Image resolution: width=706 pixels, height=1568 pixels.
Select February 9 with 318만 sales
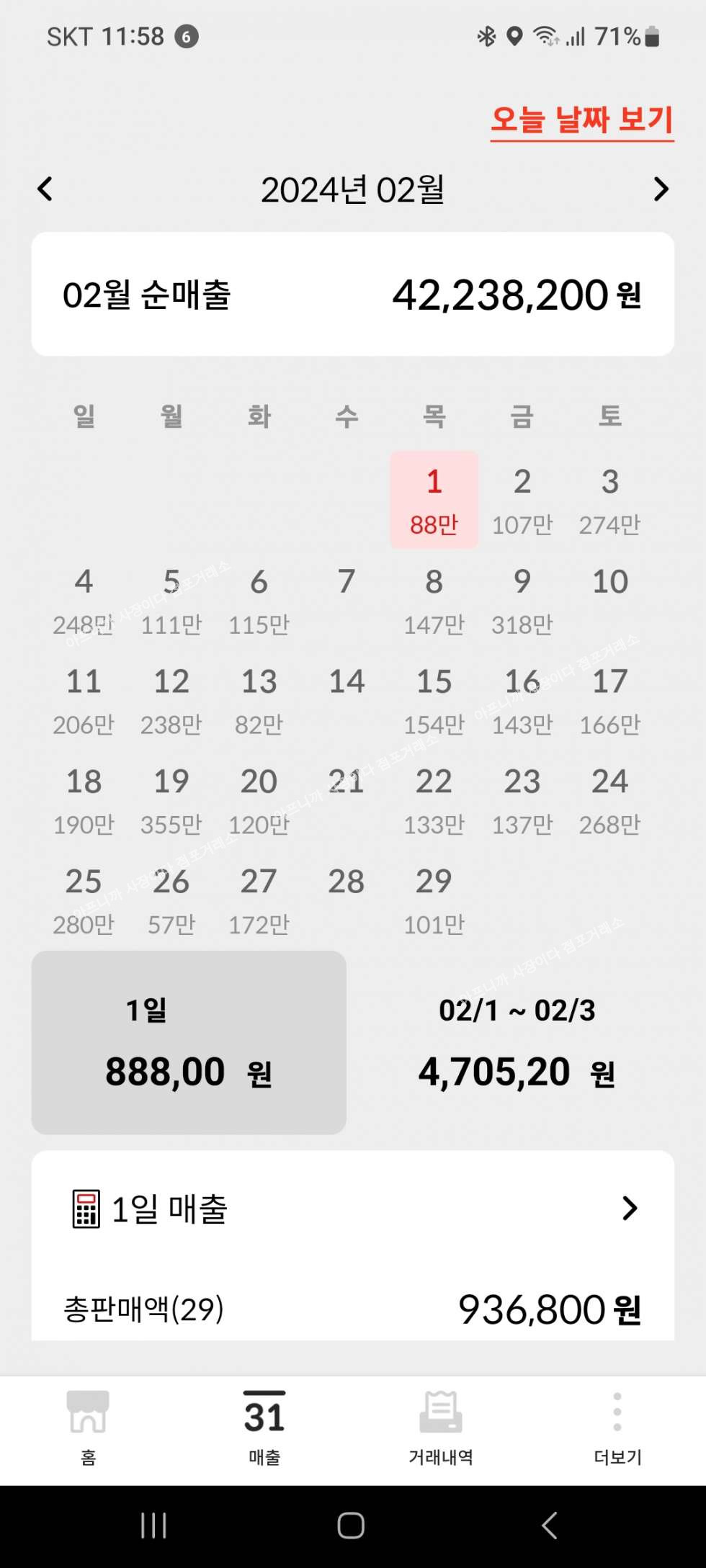(x=522, y=600)
